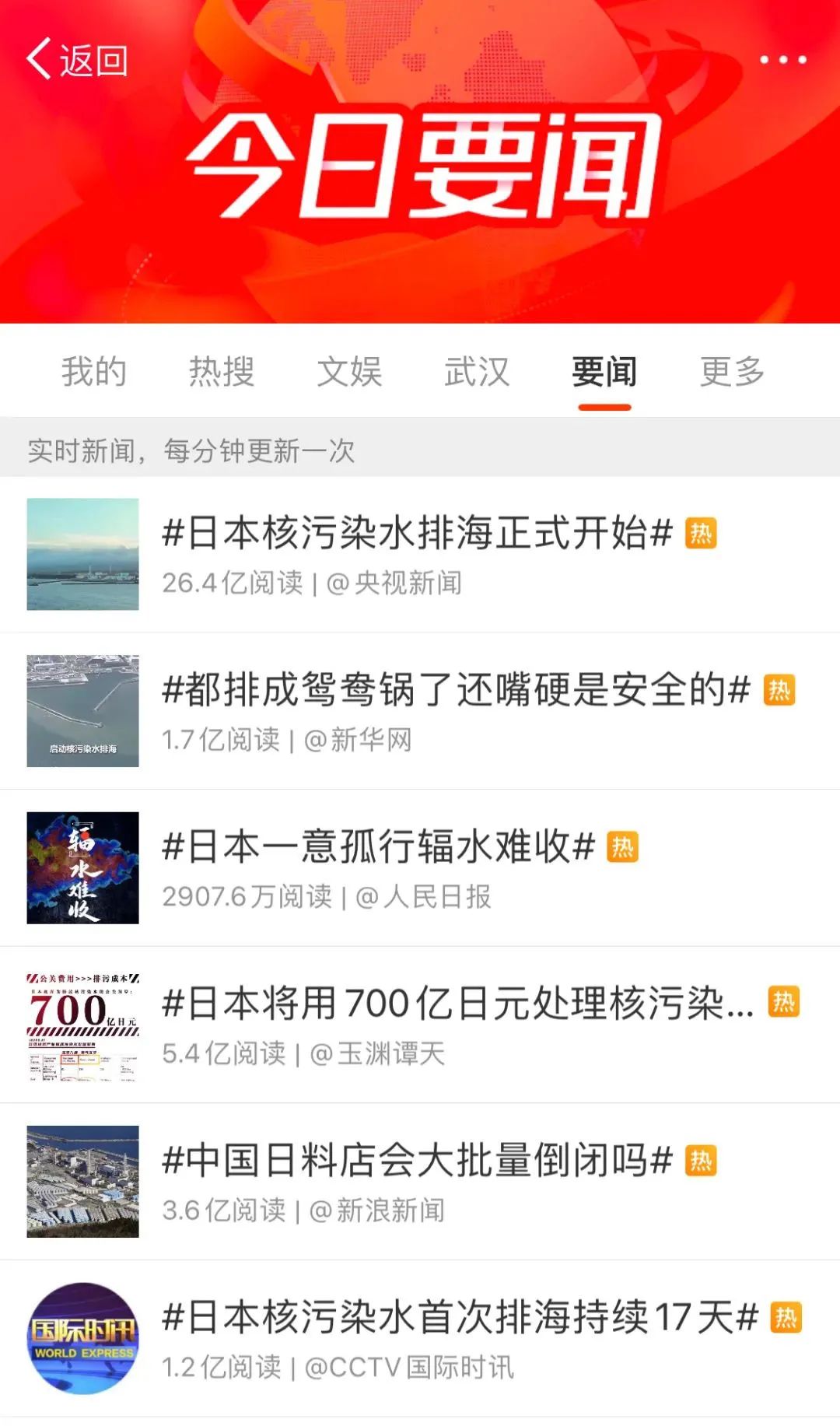Go back using the 返回 button

77,60
